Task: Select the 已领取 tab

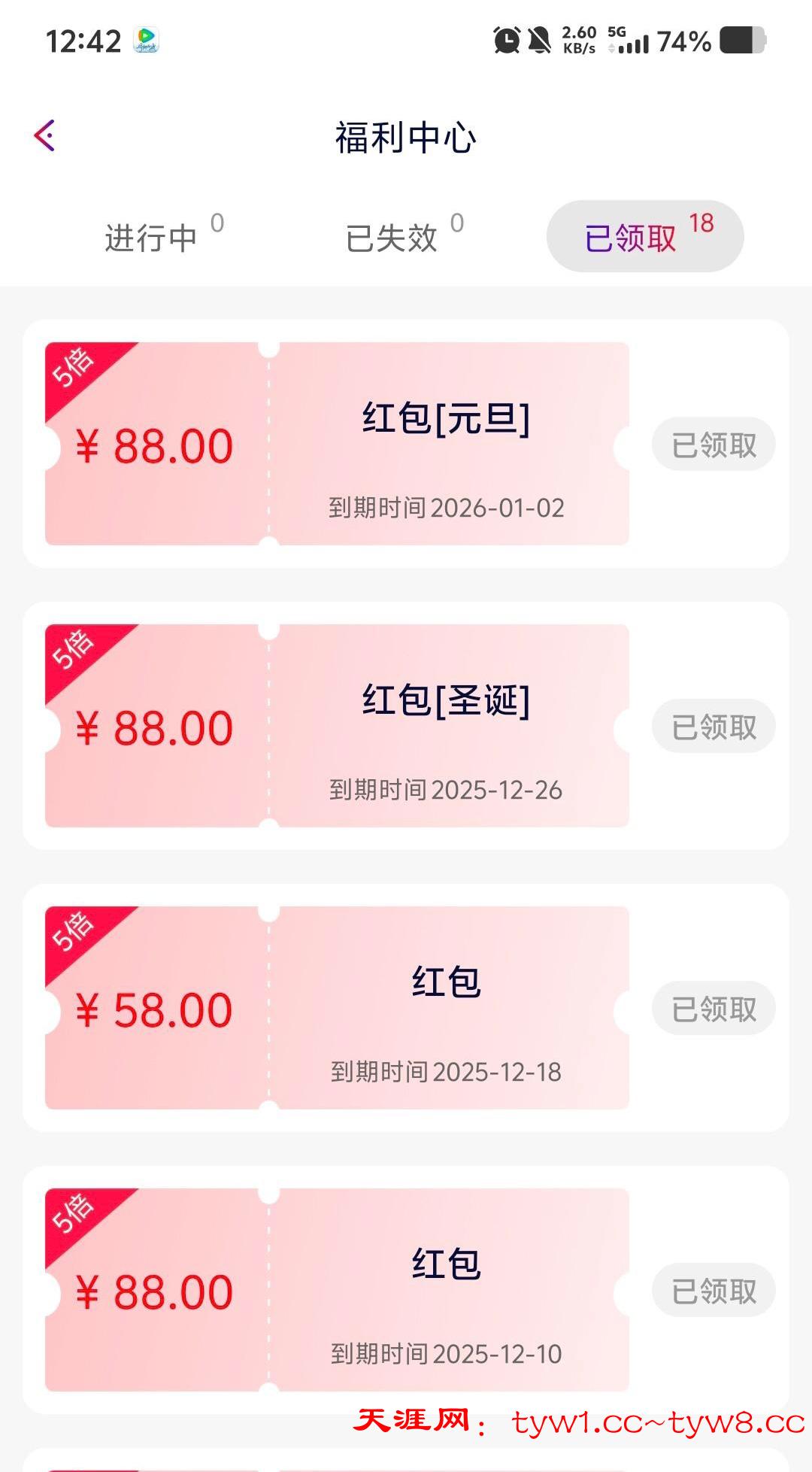Action: pos(644,237)
